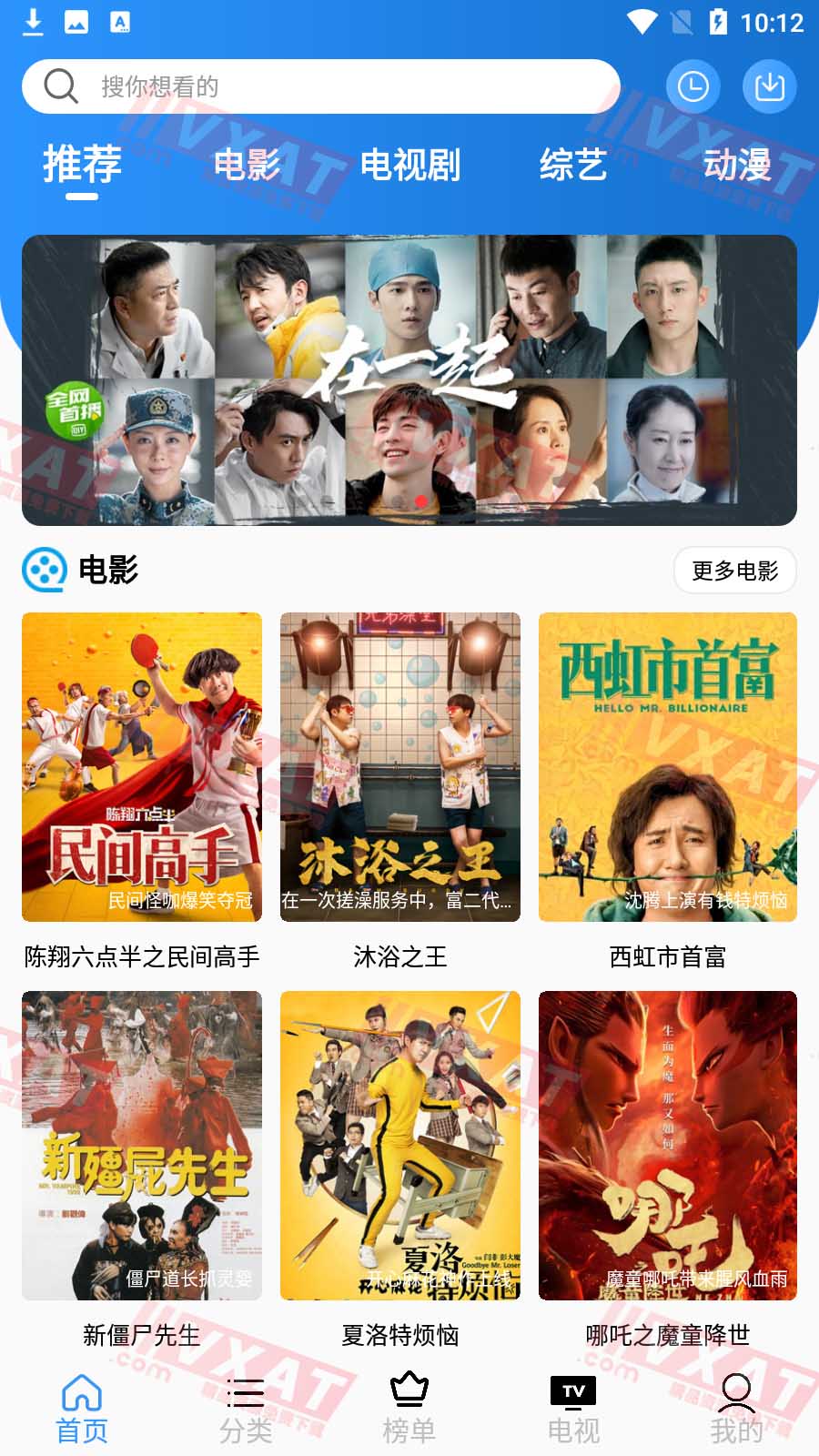819x1456 pixels.
Task: Switch to the 电影 tab
Action: [x=244, y=167]
